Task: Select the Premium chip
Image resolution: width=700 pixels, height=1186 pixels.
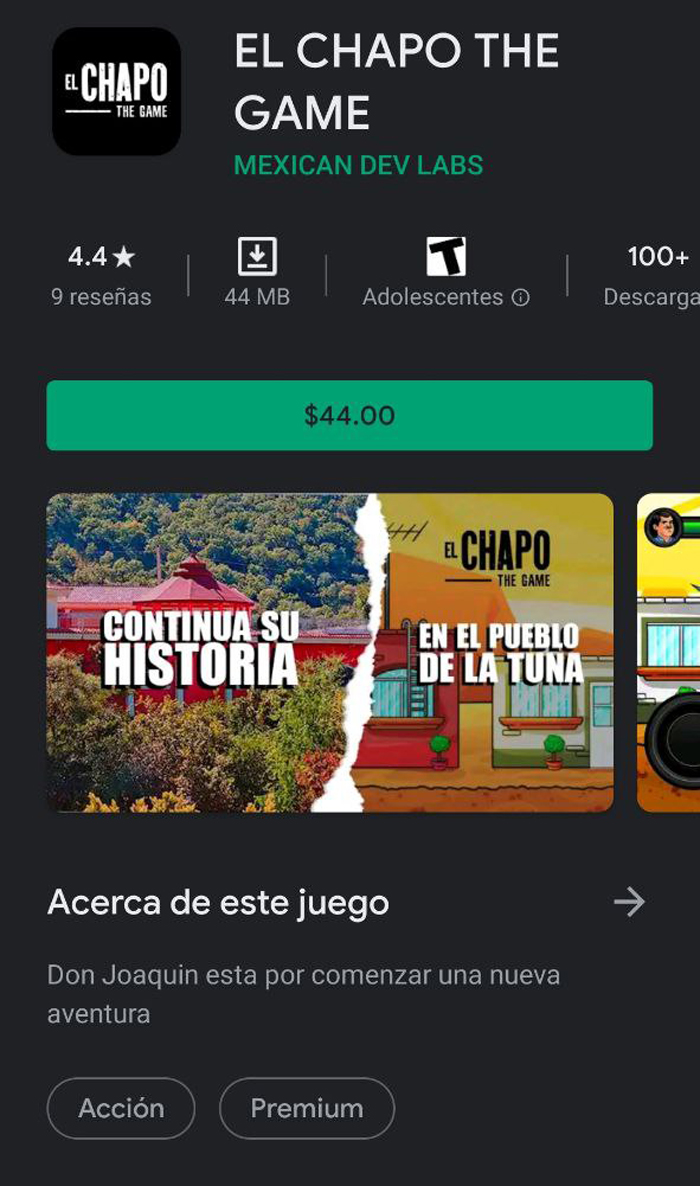Action: pos(306,1108)
